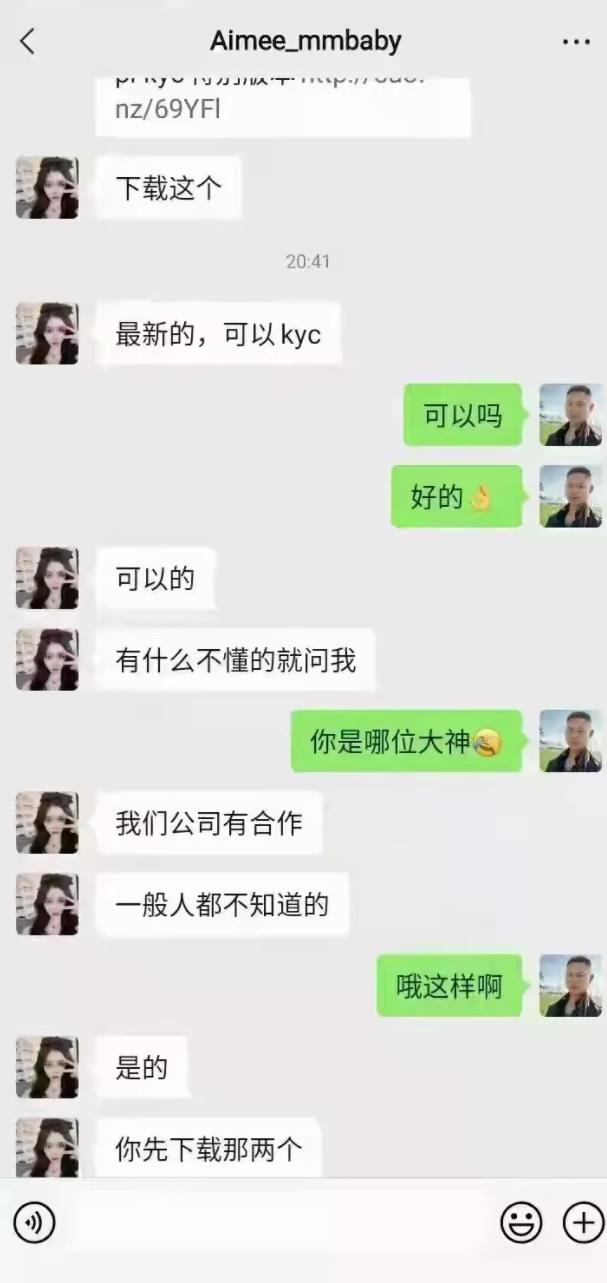Open my avatar beside 可以吗
This screenshot has height=1283, width=607.
pos(570,415)
